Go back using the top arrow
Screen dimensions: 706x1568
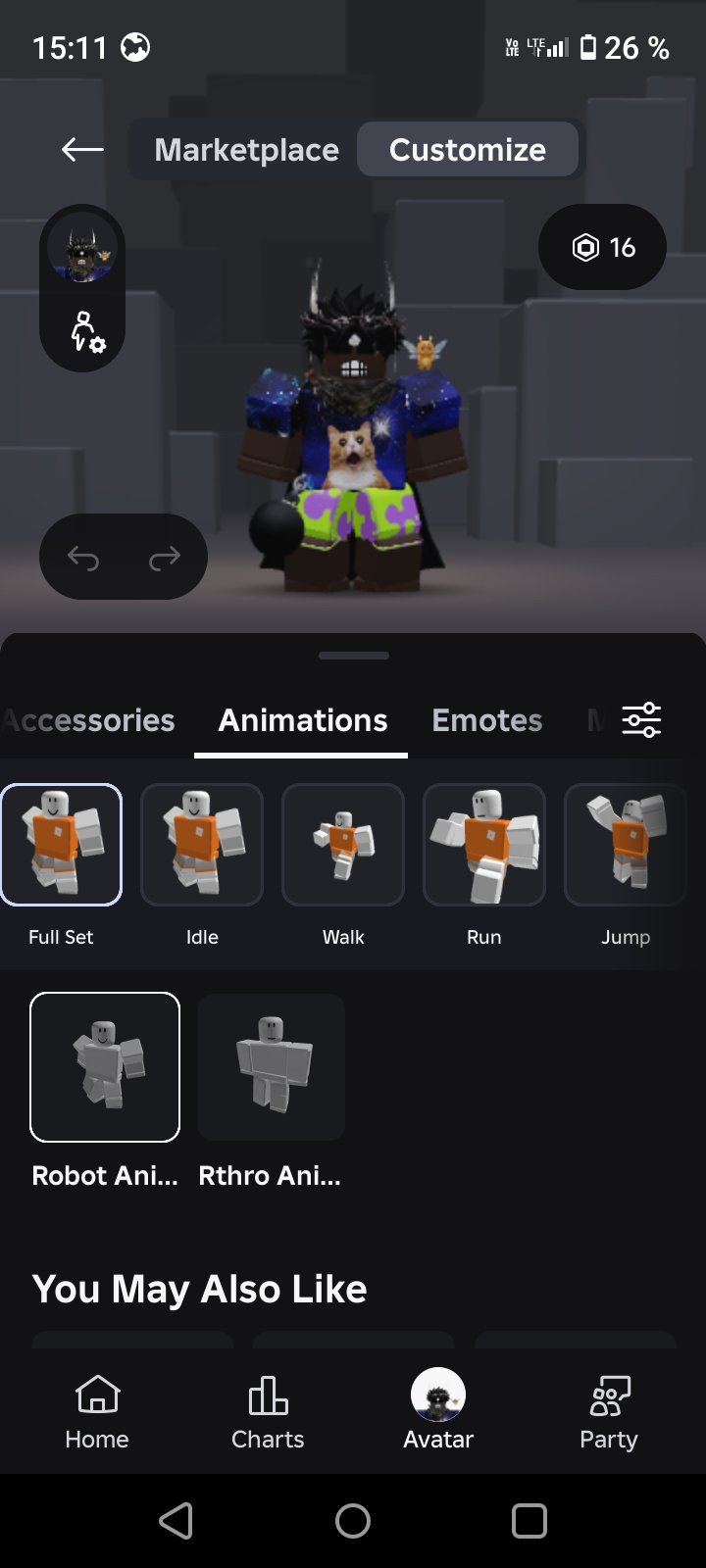(82, 149)
